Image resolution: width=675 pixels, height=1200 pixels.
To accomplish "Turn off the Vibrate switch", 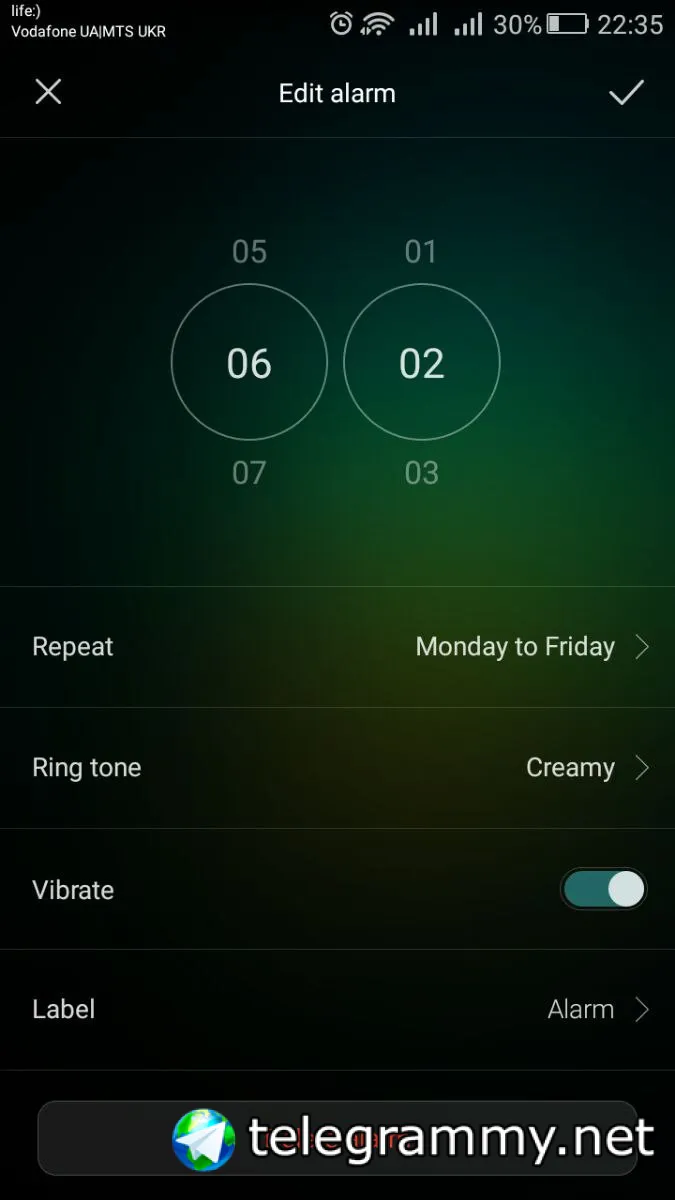I will 603,889.
